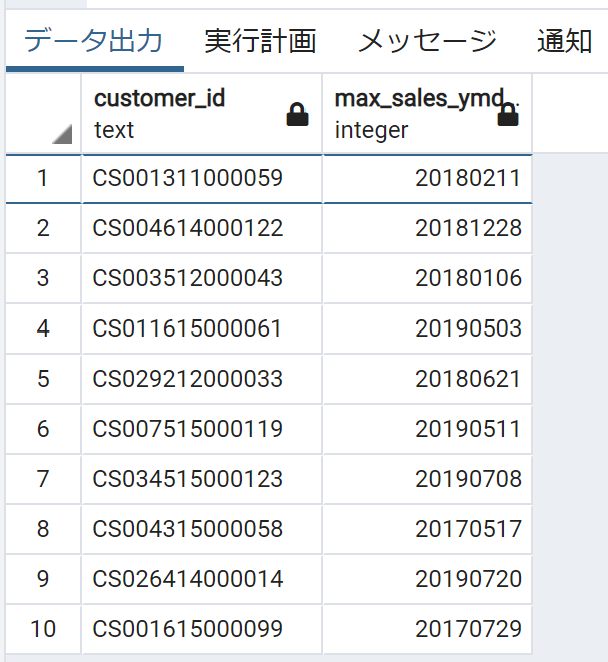Open the 通知 tab
This screenshot has height=662, width=608.
click(x=566, y=41)
